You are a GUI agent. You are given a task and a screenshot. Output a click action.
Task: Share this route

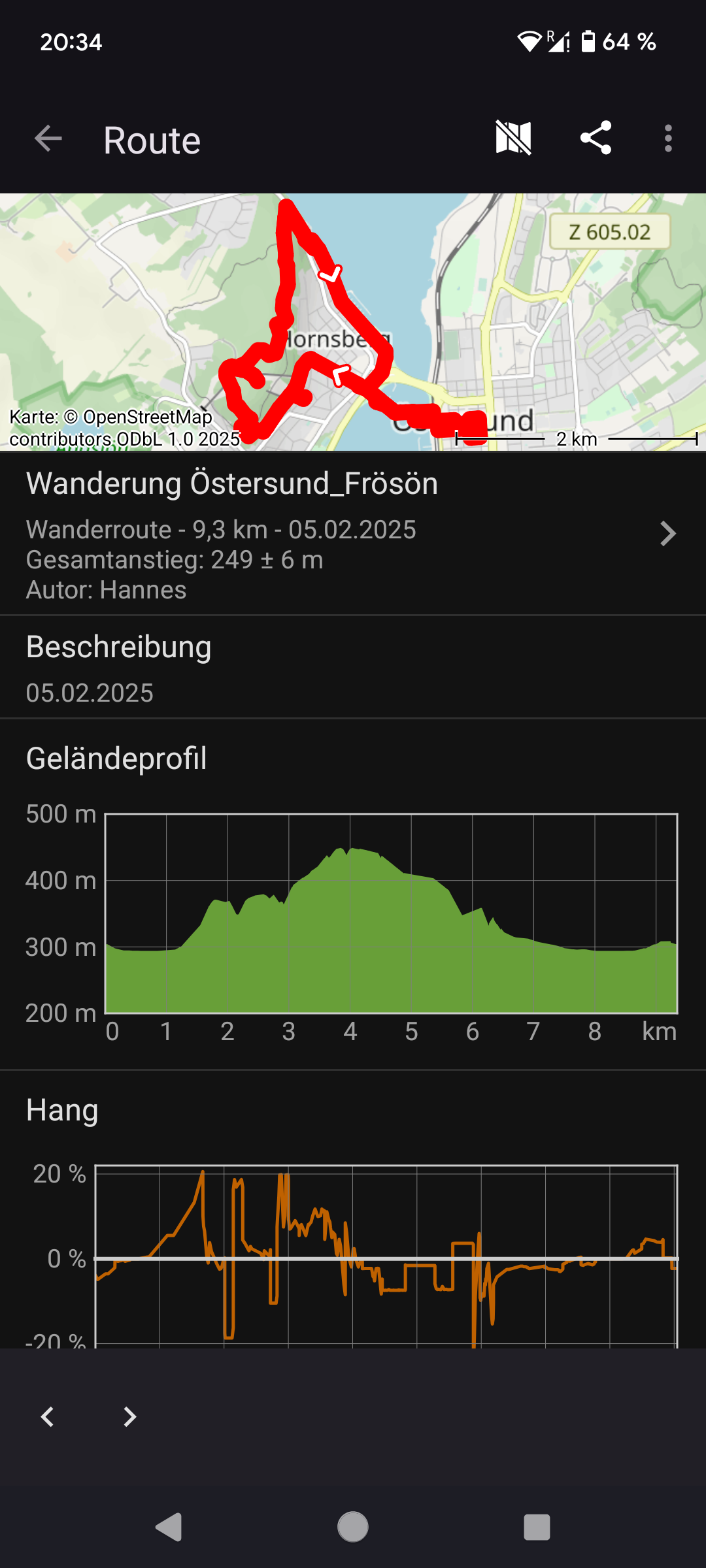[x=596, y=138]
